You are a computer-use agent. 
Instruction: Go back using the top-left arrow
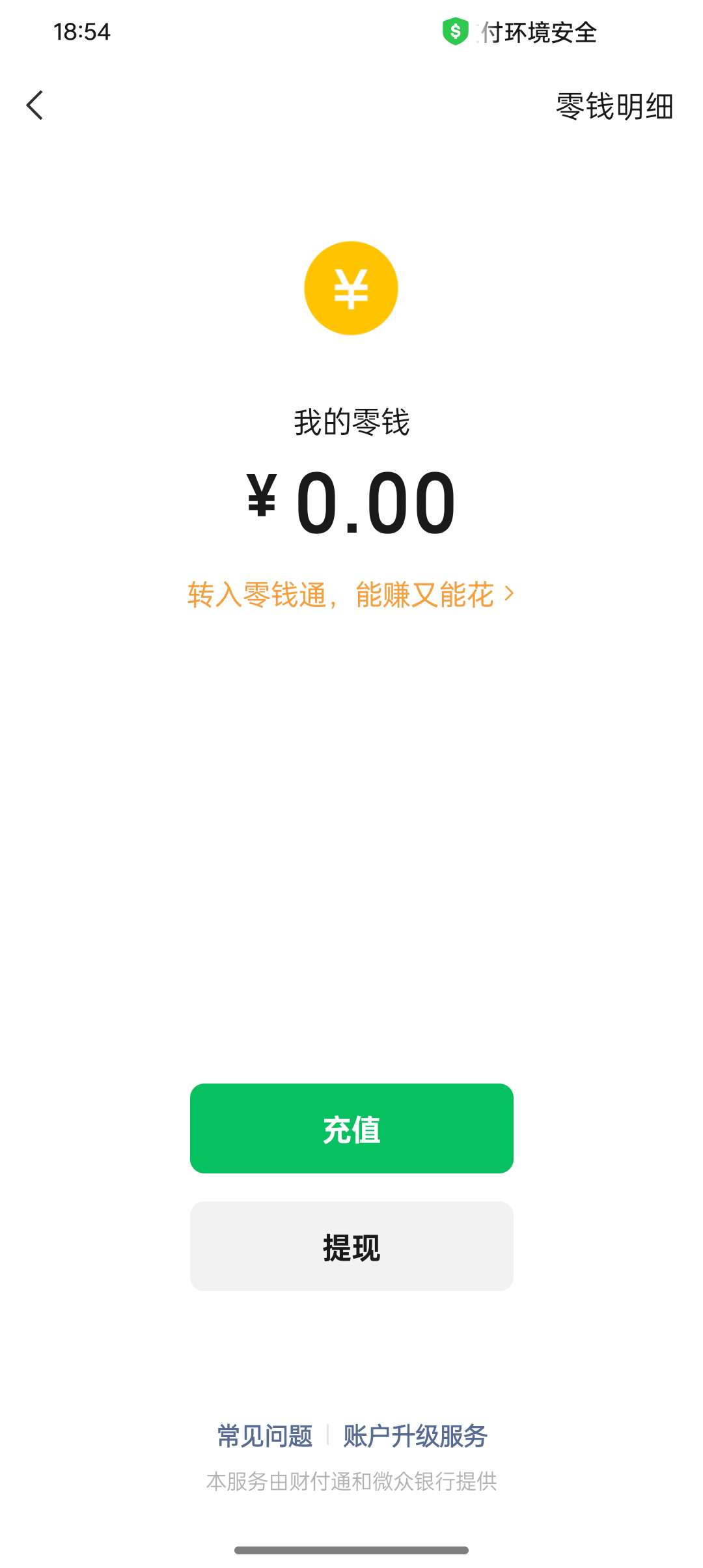coord(35,105)
